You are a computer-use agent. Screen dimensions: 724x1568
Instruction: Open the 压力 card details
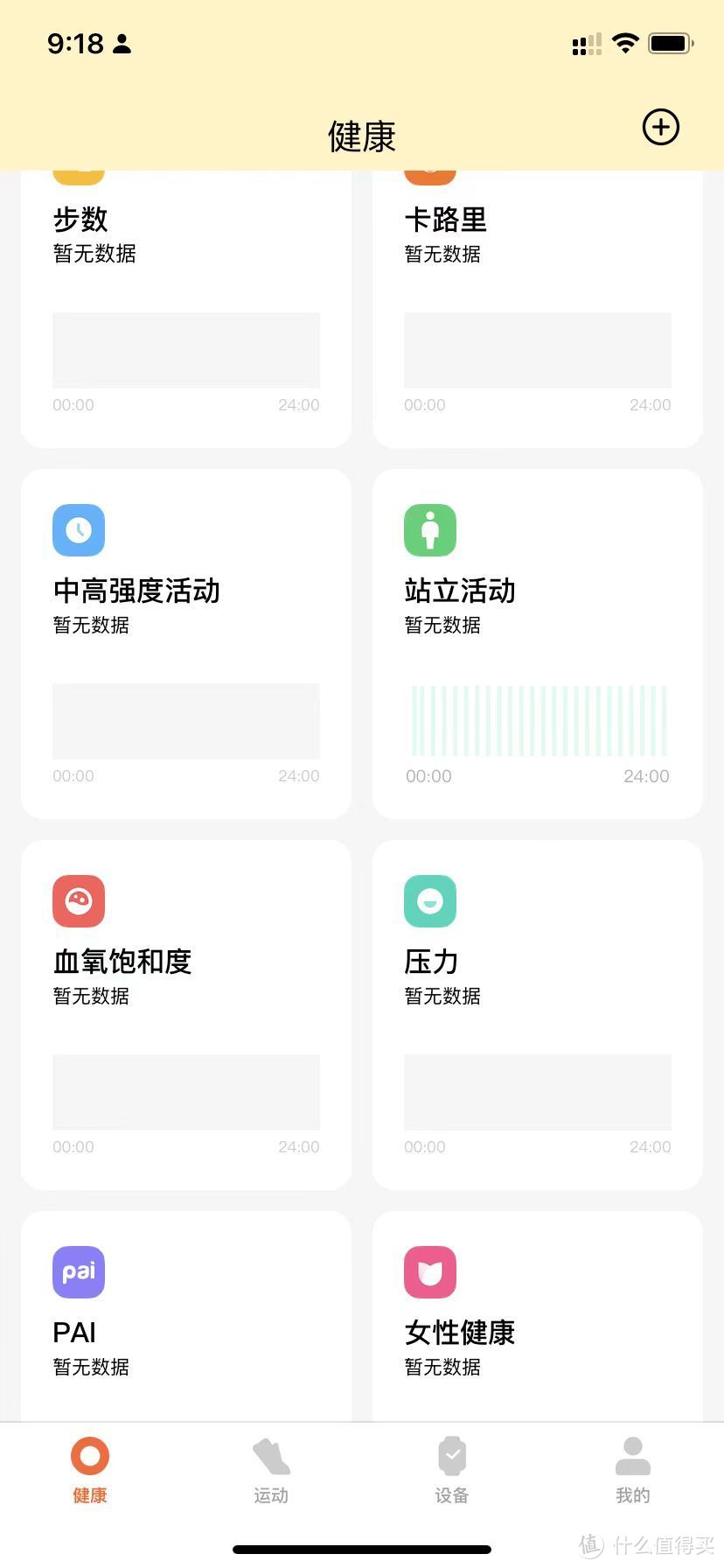click(x=537, y=1015)
